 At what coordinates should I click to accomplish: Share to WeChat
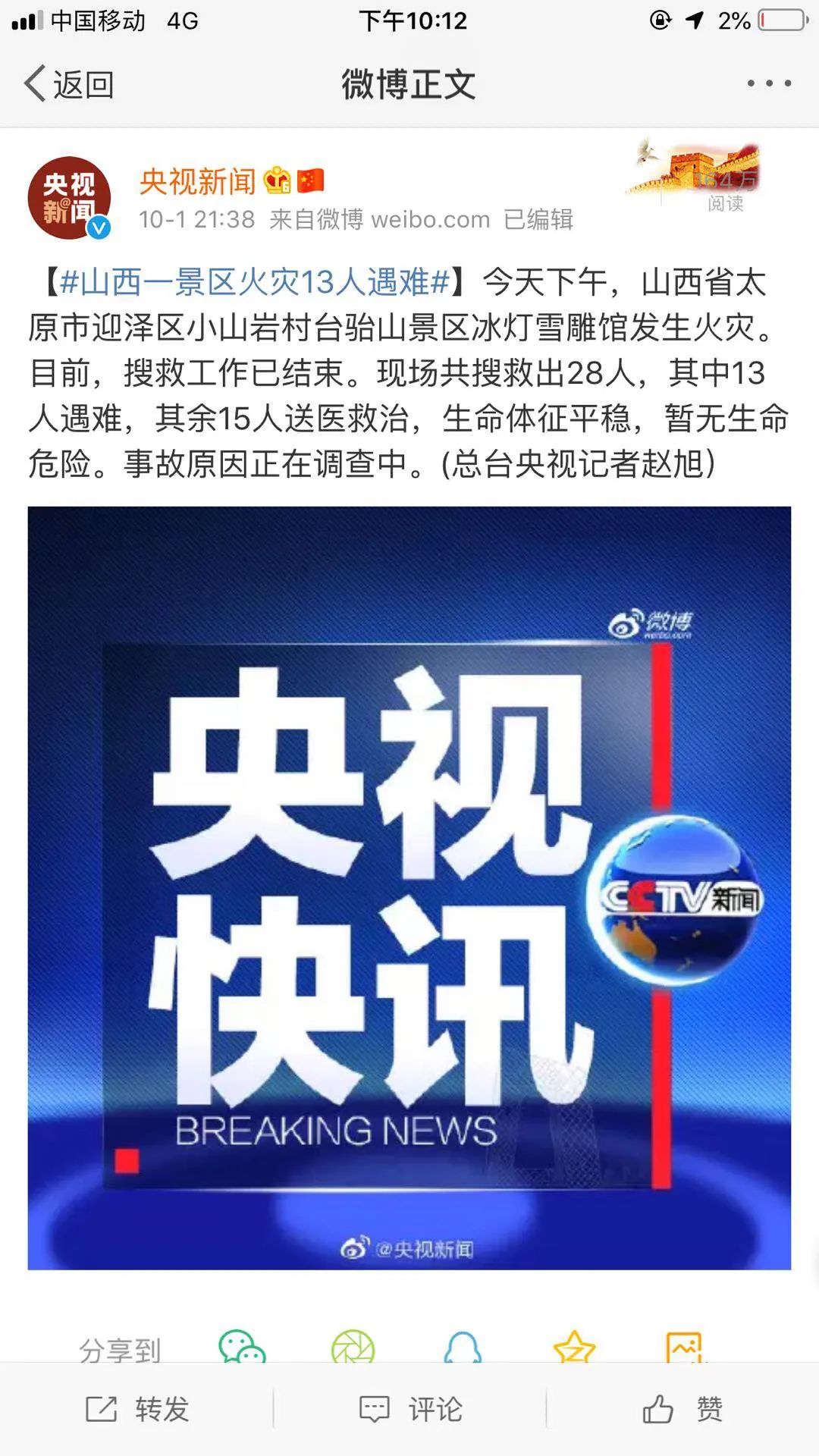coord(242,1347)
